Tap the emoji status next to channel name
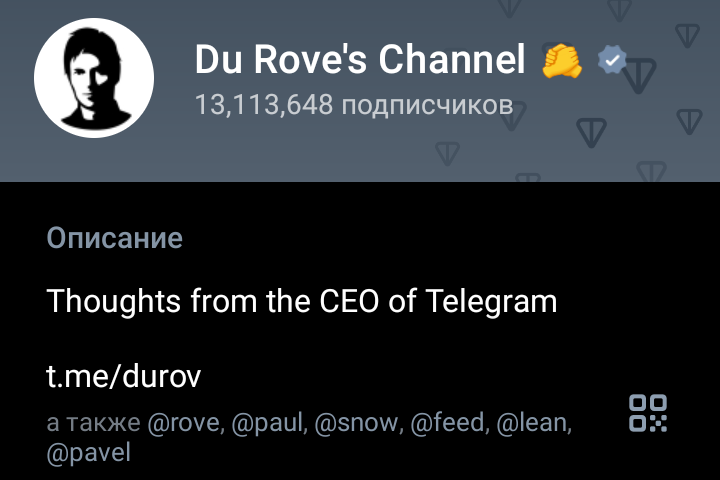720x480 pixels. 561,62
